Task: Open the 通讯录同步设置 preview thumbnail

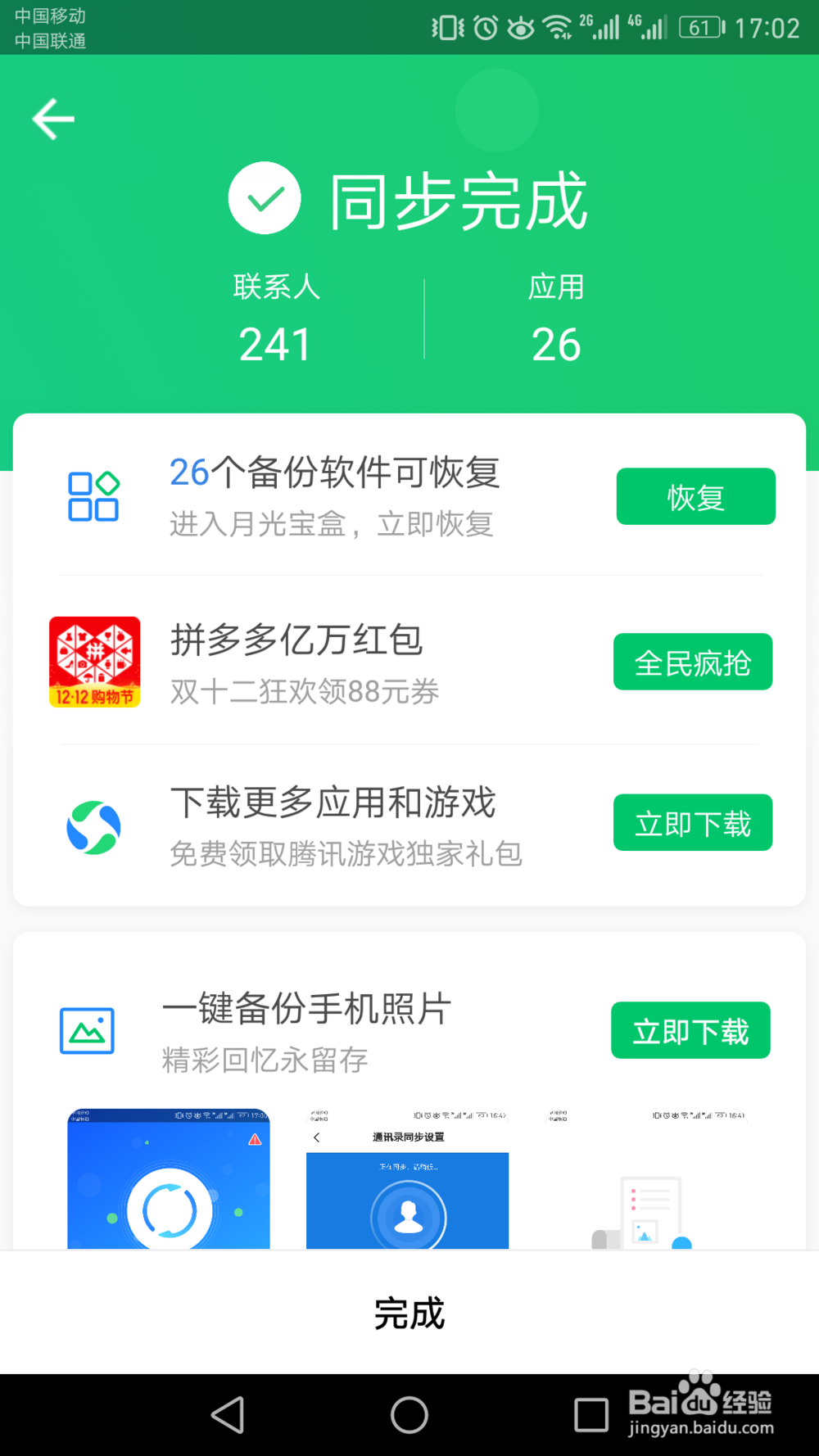Action: pos(409,1179)
